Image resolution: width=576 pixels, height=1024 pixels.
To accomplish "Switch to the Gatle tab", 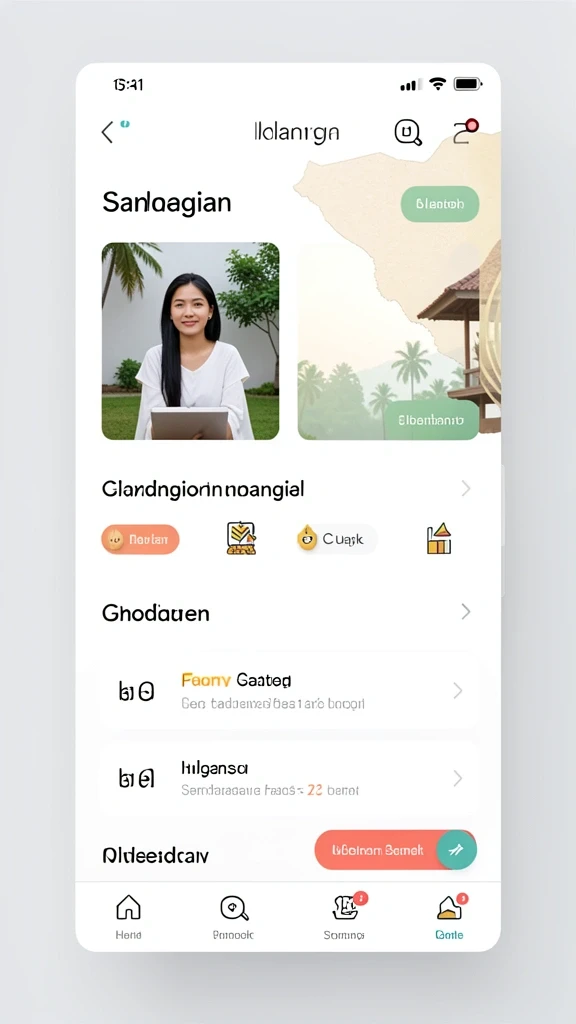I will 449,917.
